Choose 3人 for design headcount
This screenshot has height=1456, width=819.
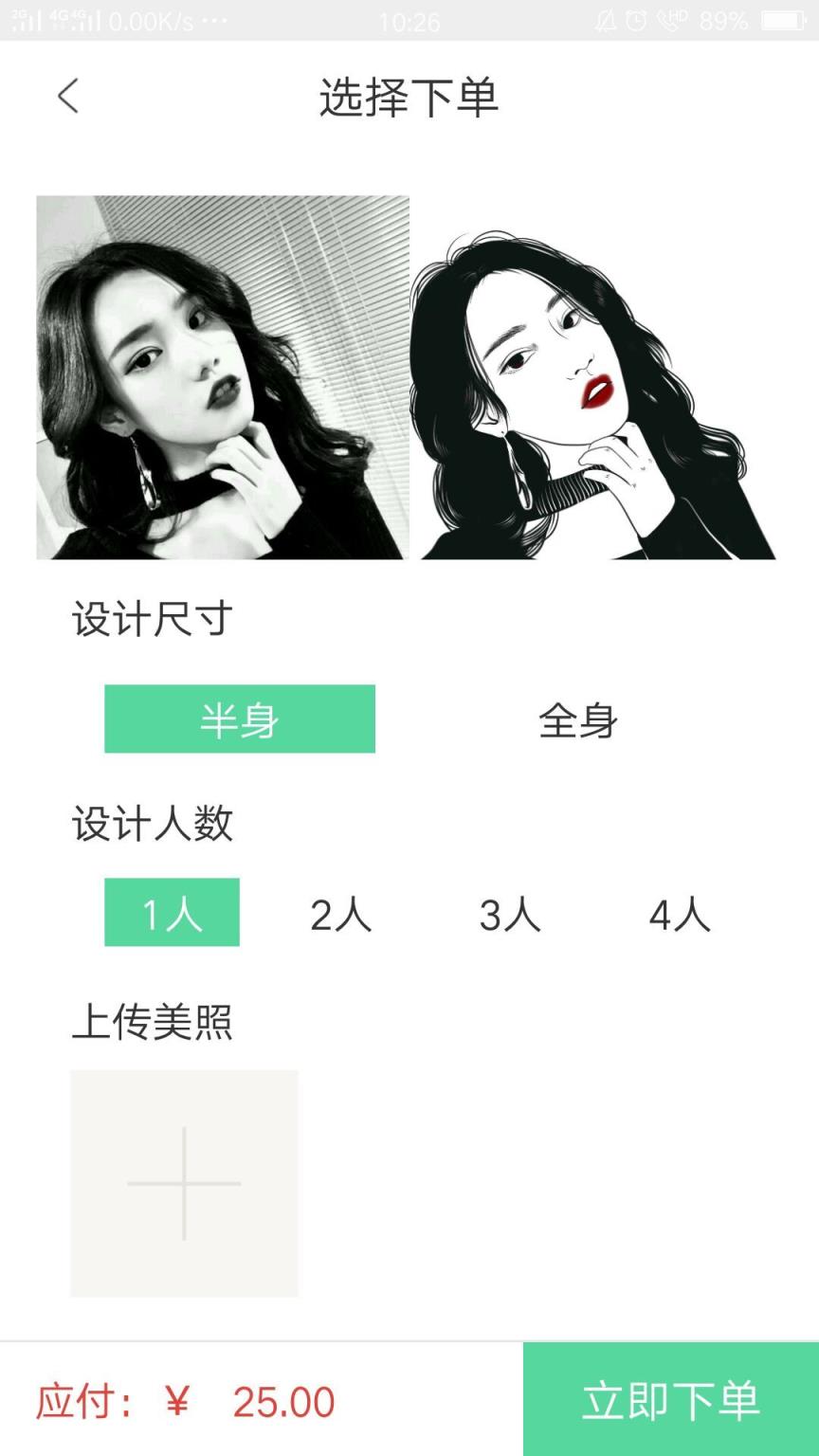pyautogui.click(x=508, y=913)
